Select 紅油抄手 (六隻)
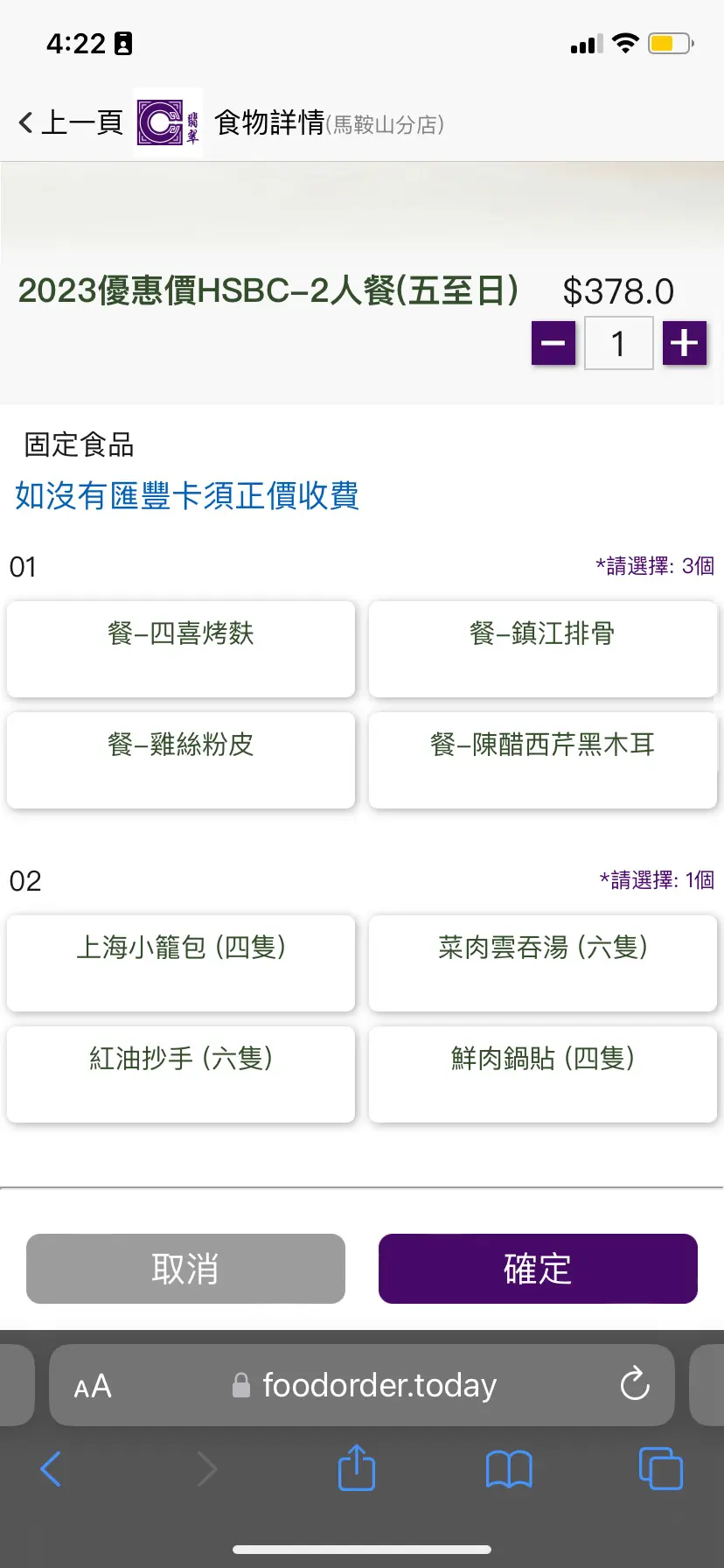This screenshot has height=1568, width=724. click(181, 1074)
